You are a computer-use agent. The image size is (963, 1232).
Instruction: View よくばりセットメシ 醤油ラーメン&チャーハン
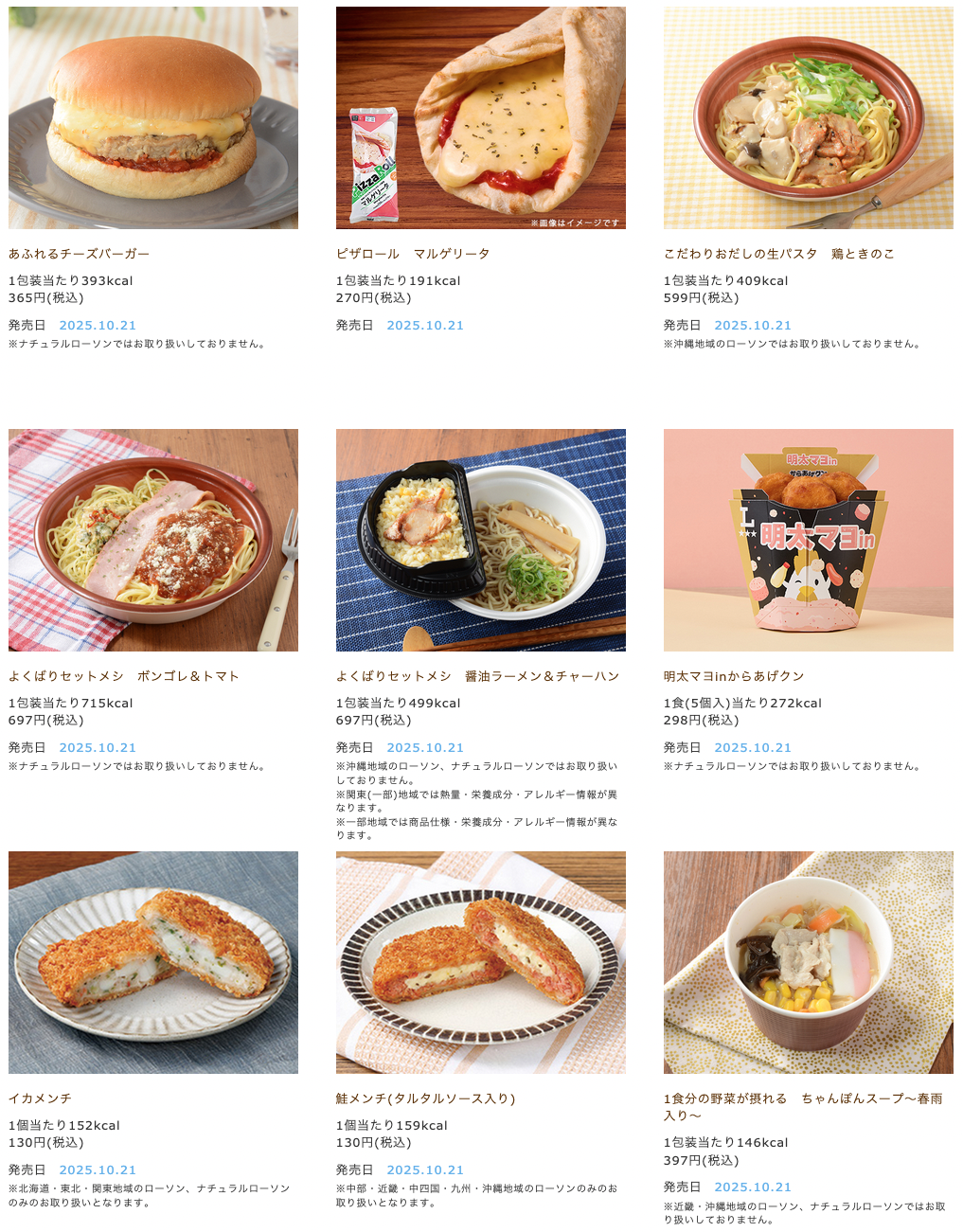480,540
